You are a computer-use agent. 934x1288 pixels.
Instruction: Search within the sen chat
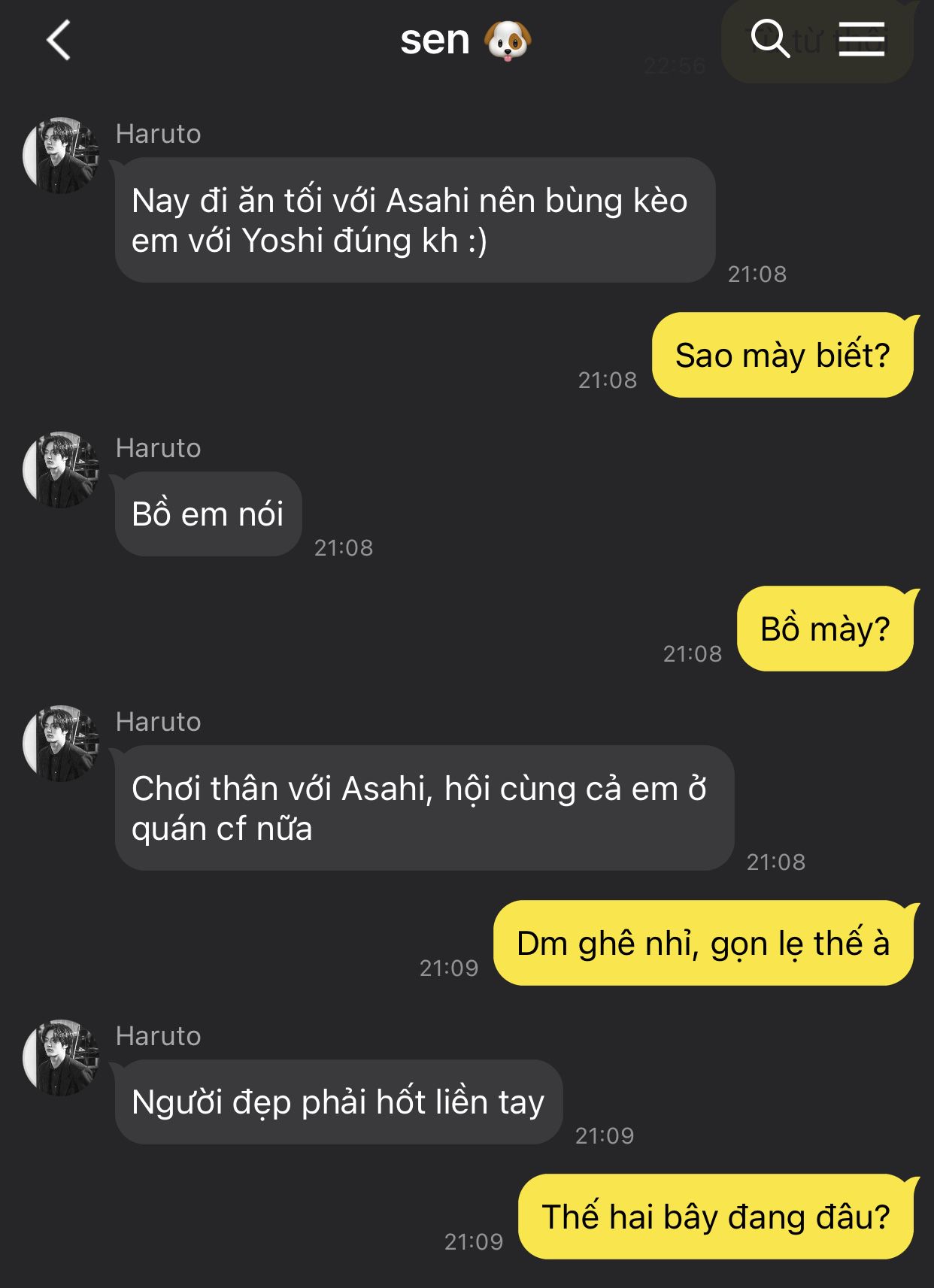tap(769, 39)
